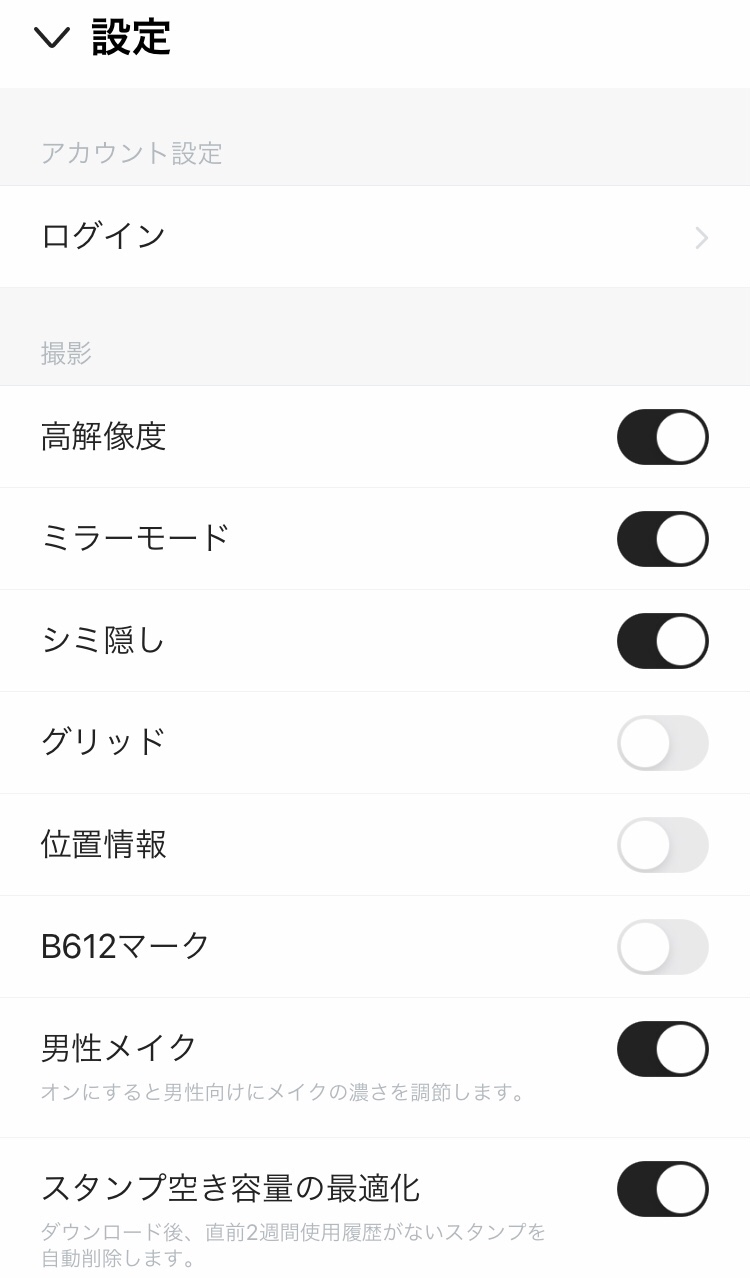Enable the グリッド toggle
This screenshot has height=1278, width=750.
click(x=662, y=743)
